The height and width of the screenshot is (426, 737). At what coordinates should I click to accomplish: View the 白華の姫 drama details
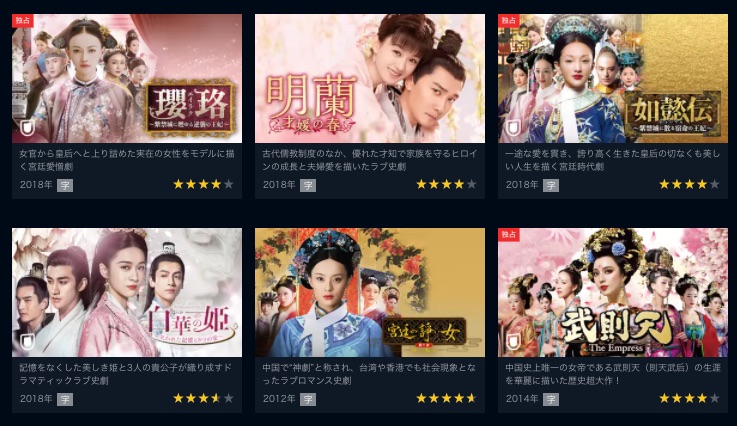tap(127, 292)
